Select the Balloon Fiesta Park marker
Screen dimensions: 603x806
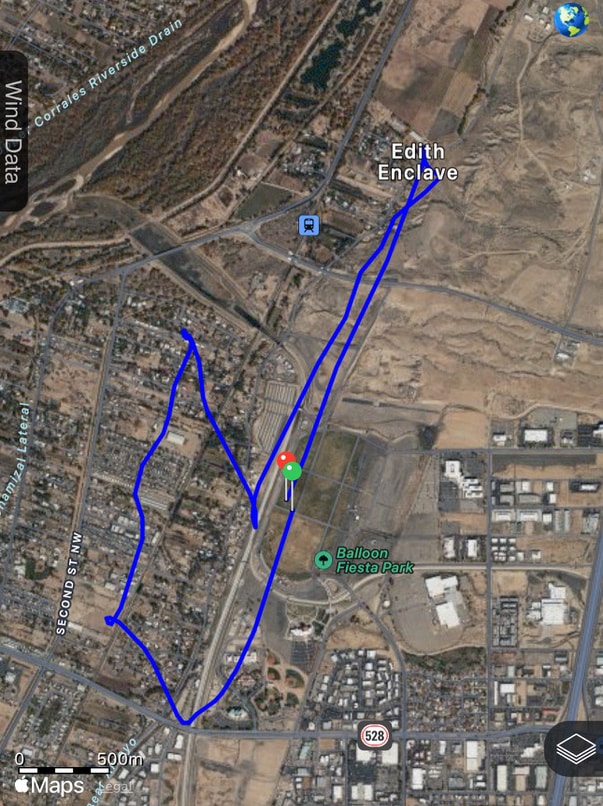tap(323, 560)
